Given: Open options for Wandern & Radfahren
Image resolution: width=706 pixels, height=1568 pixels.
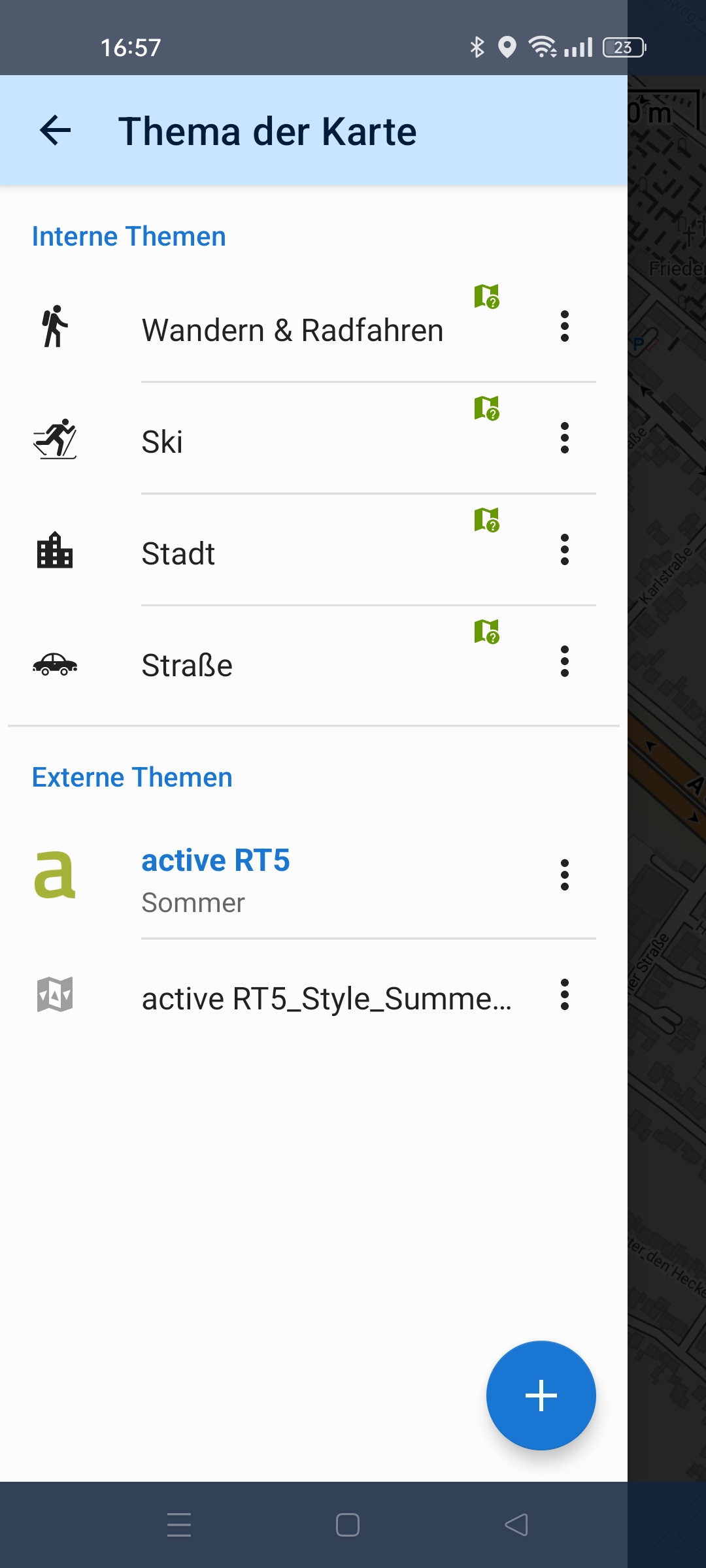Looking at the screenshot, I should (x=565, y=326).
